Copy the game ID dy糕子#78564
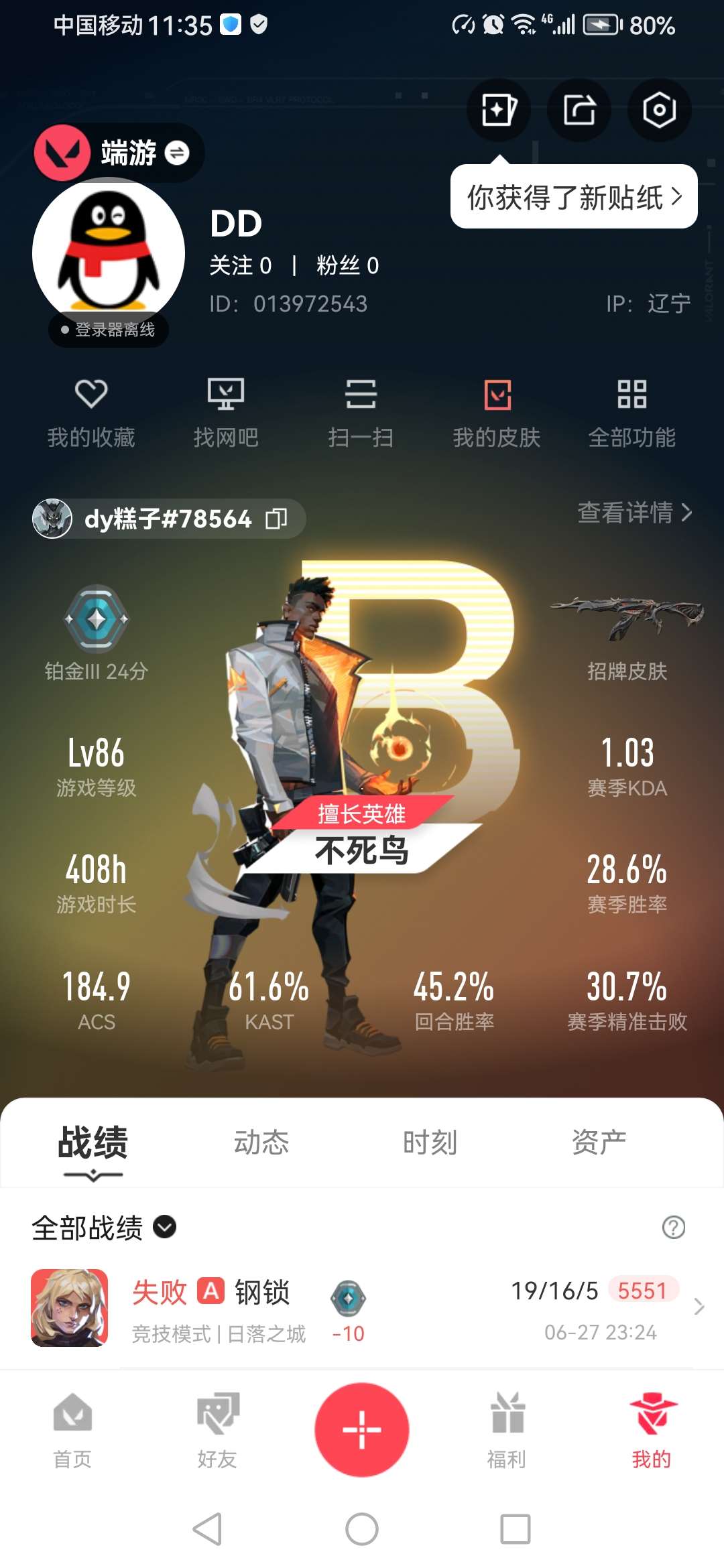724x1568 pixels. pyautogui.click(x=276, y=519)
